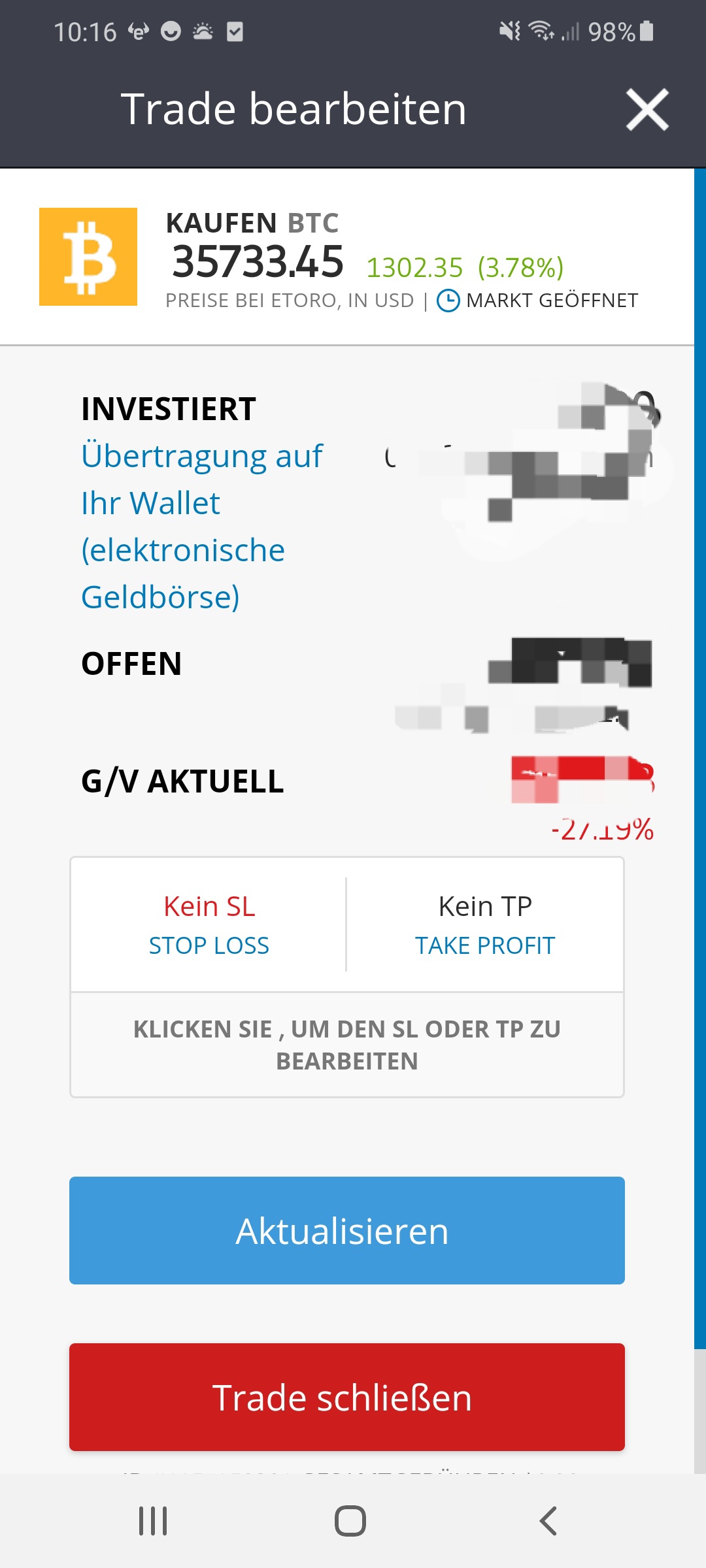Close the Trade bearbeiten dialog
Viewport: 706px width, 1568px height.
[x=647, y=110]
